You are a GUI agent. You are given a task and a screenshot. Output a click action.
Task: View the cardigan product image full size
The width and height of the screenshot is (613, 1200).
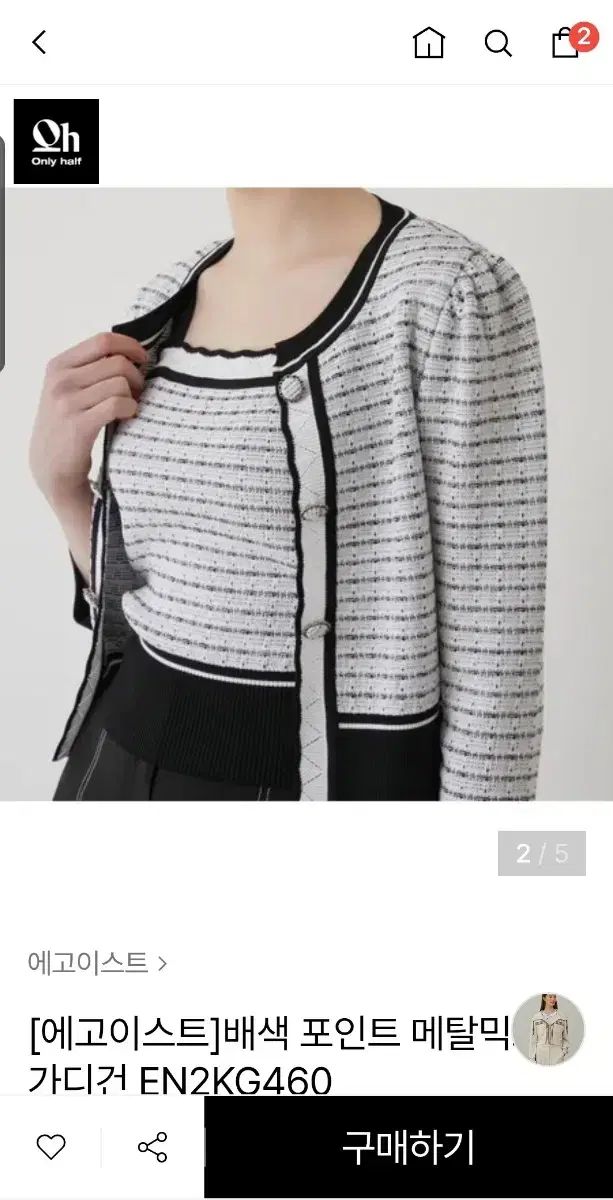click(x=306, y=494)
